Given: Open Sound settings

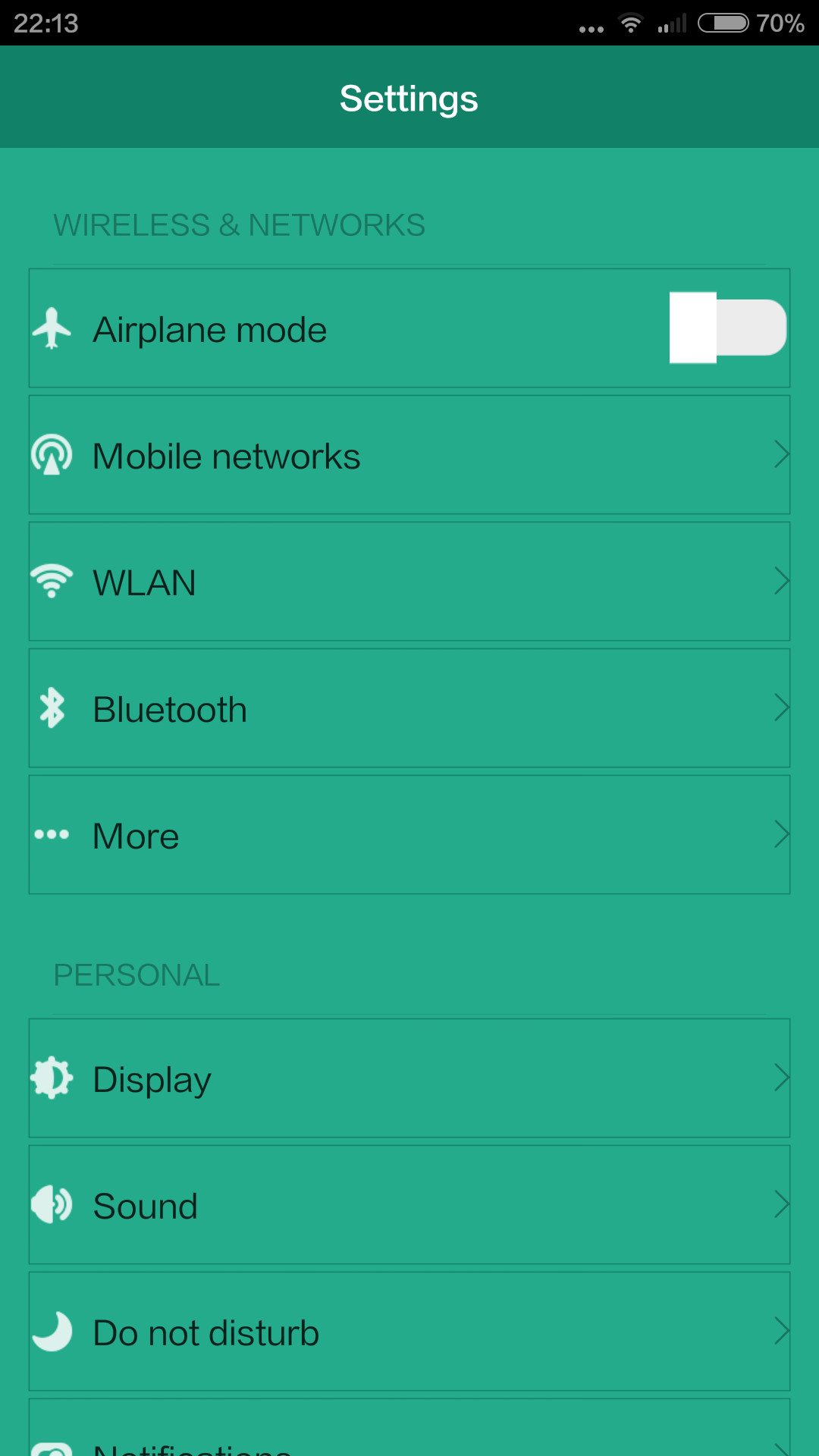Looking at the screenshot, I should pos(409,1205).
